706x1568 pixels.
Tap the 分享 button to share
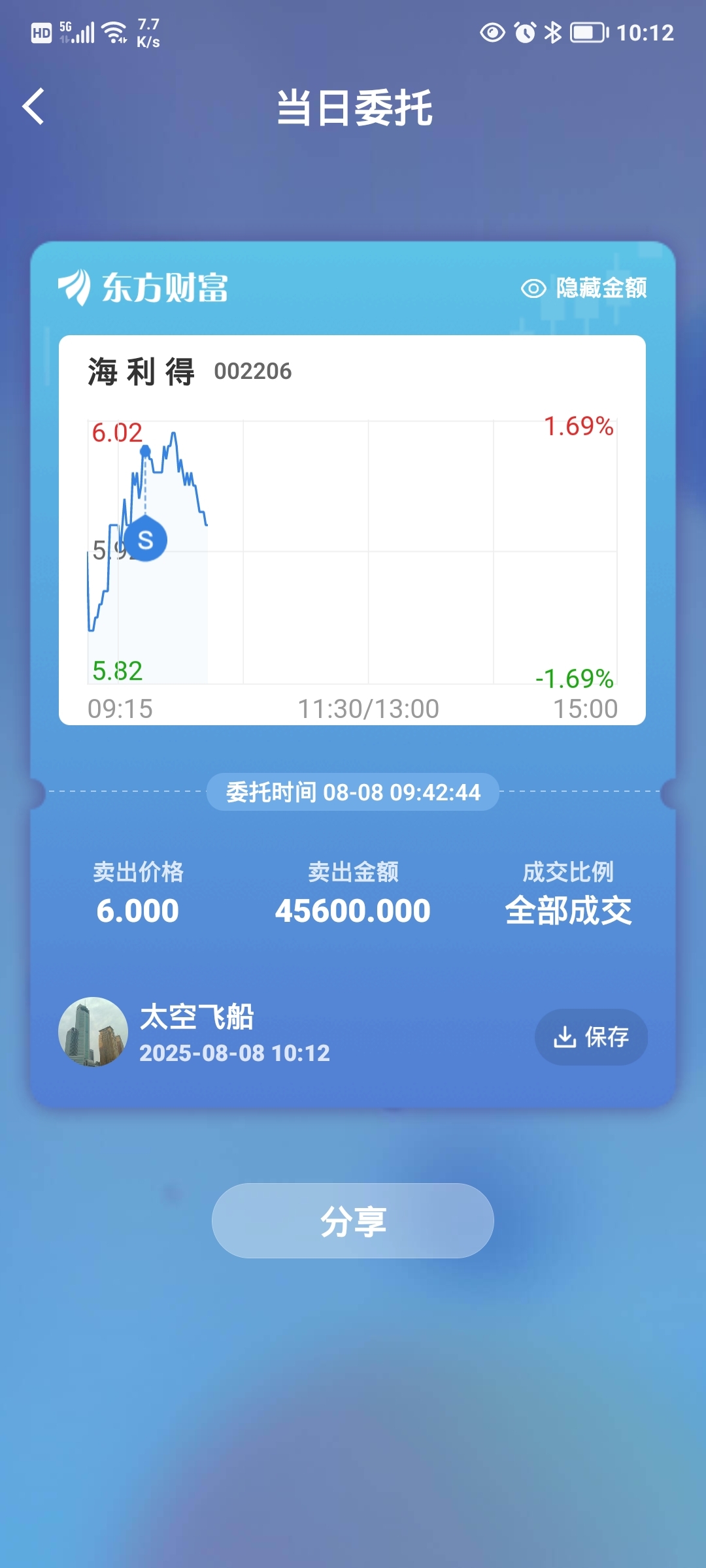pyautogui.click(x=353, y=1220)
